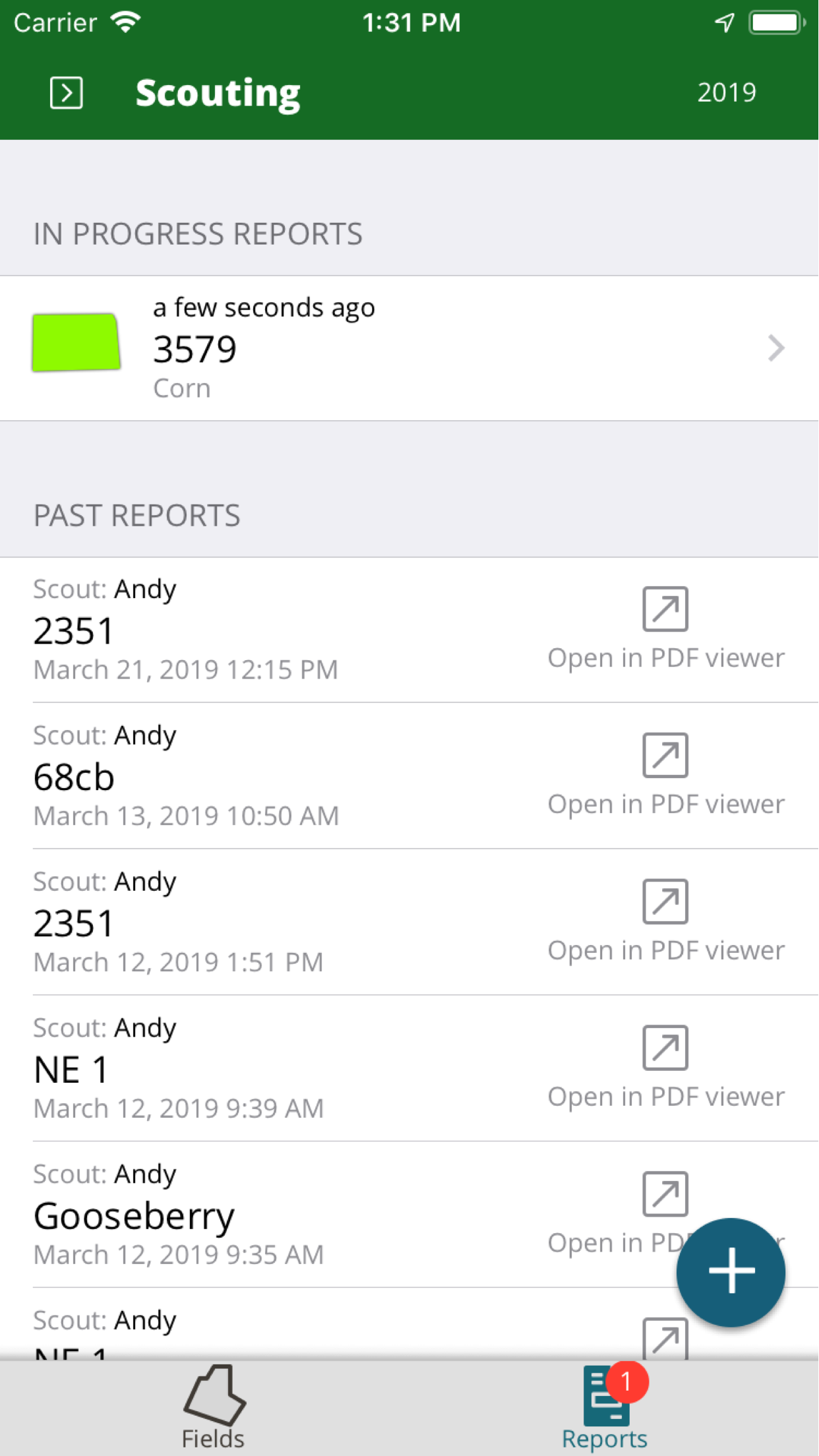Open the Gooseberry past report
The height and width of the screenshot is (1456, 819).
tap(409, 1215)
